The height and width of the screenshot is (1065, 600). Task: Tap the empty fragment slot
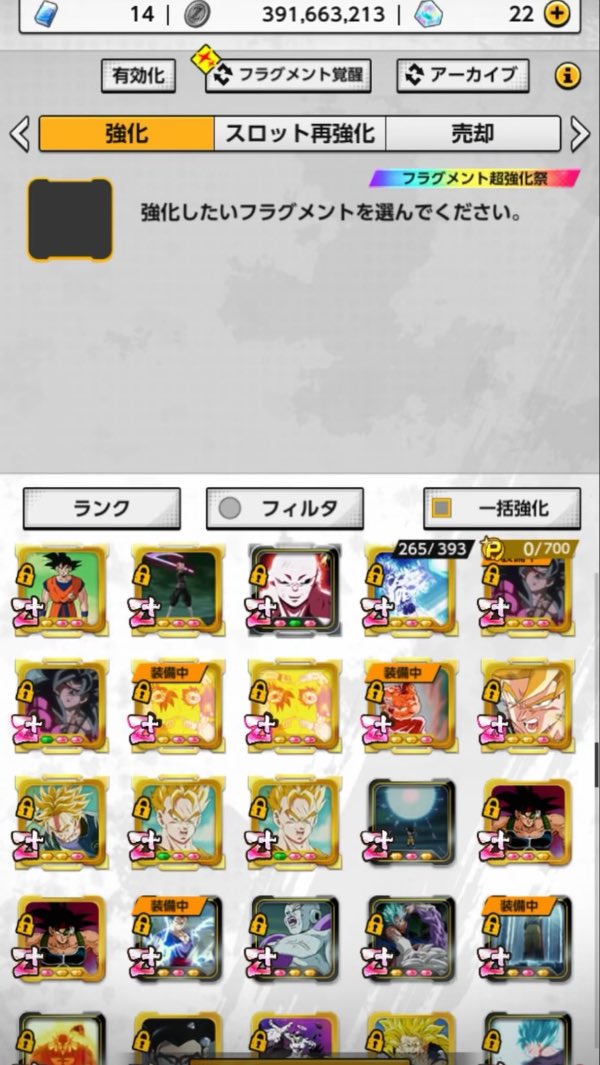[x=70, y=219]
